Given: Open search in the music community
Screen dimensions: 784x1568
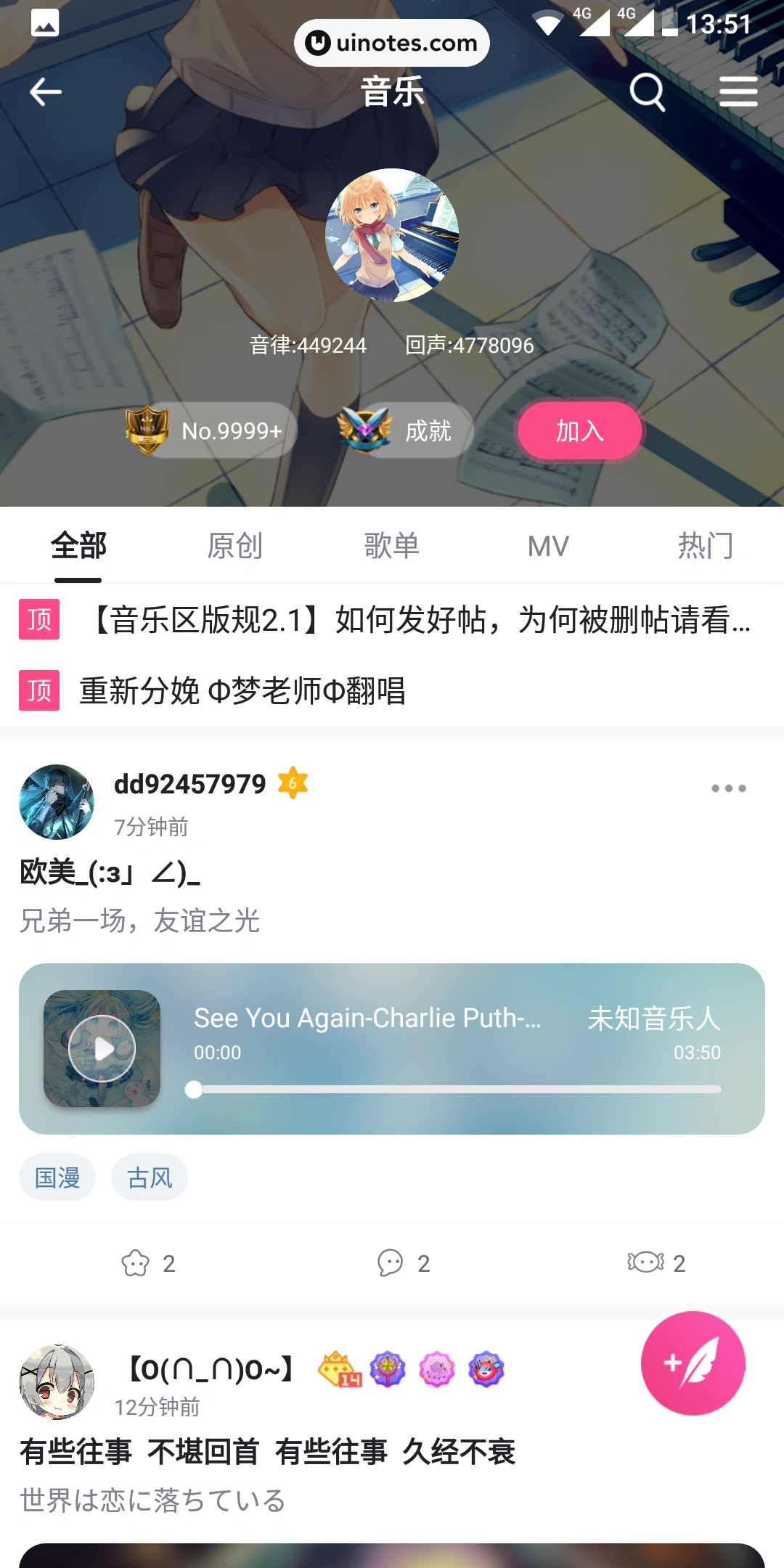Looking at the screenshot, I should [647, 92].
